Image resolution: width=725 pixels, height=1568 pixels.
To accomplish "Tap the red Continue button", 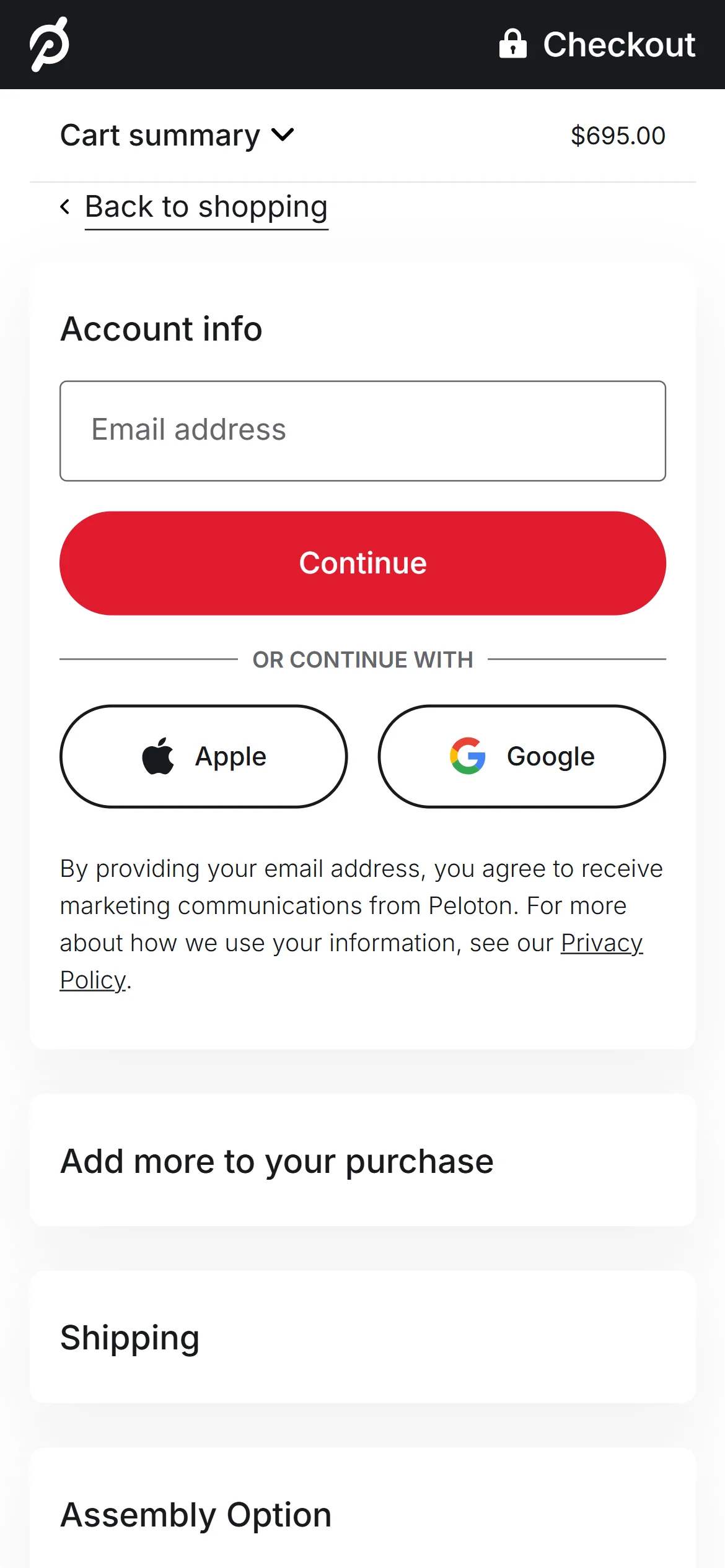I will point(362,563).
